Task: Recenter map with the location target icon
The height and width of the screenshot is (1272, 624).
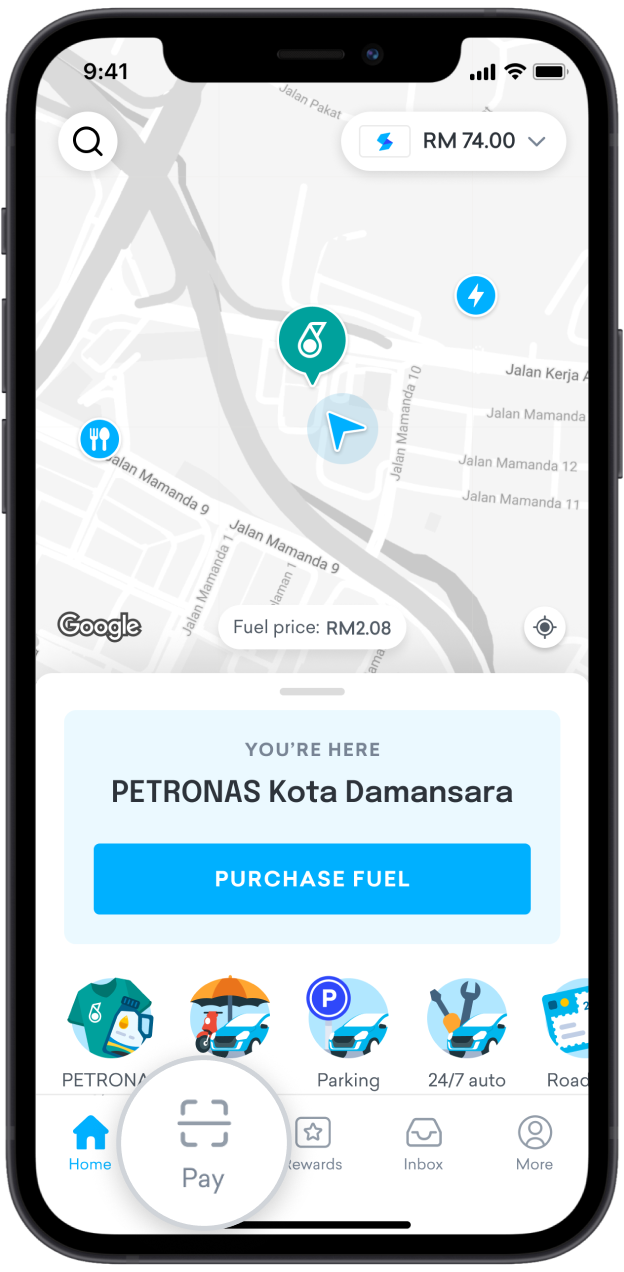Action: [544, 627]
